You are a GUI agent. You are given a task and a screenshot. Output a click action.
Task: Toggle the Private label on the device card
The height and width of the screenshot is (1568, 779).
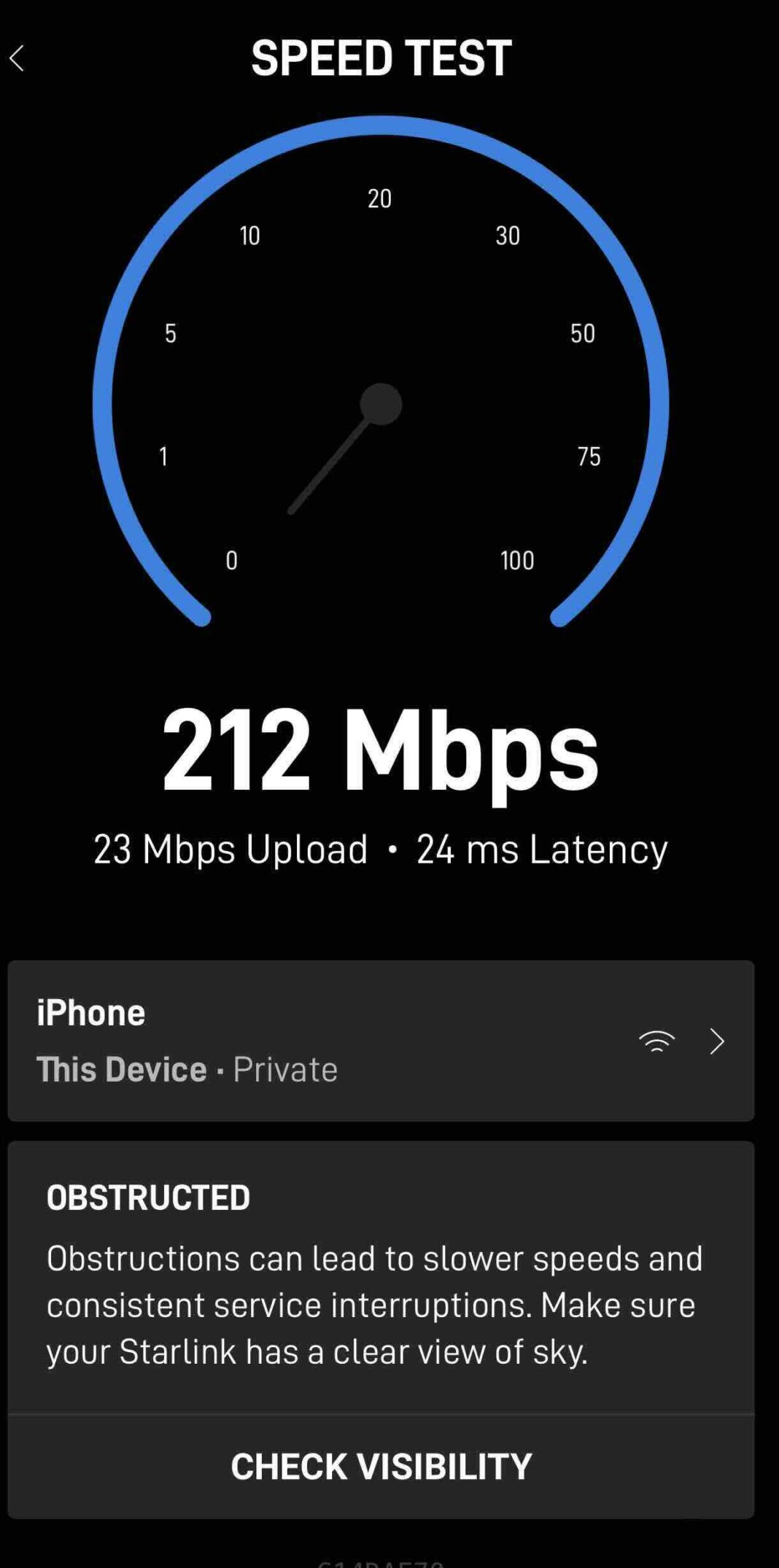pyautogui.click(x=285, y=1069)
